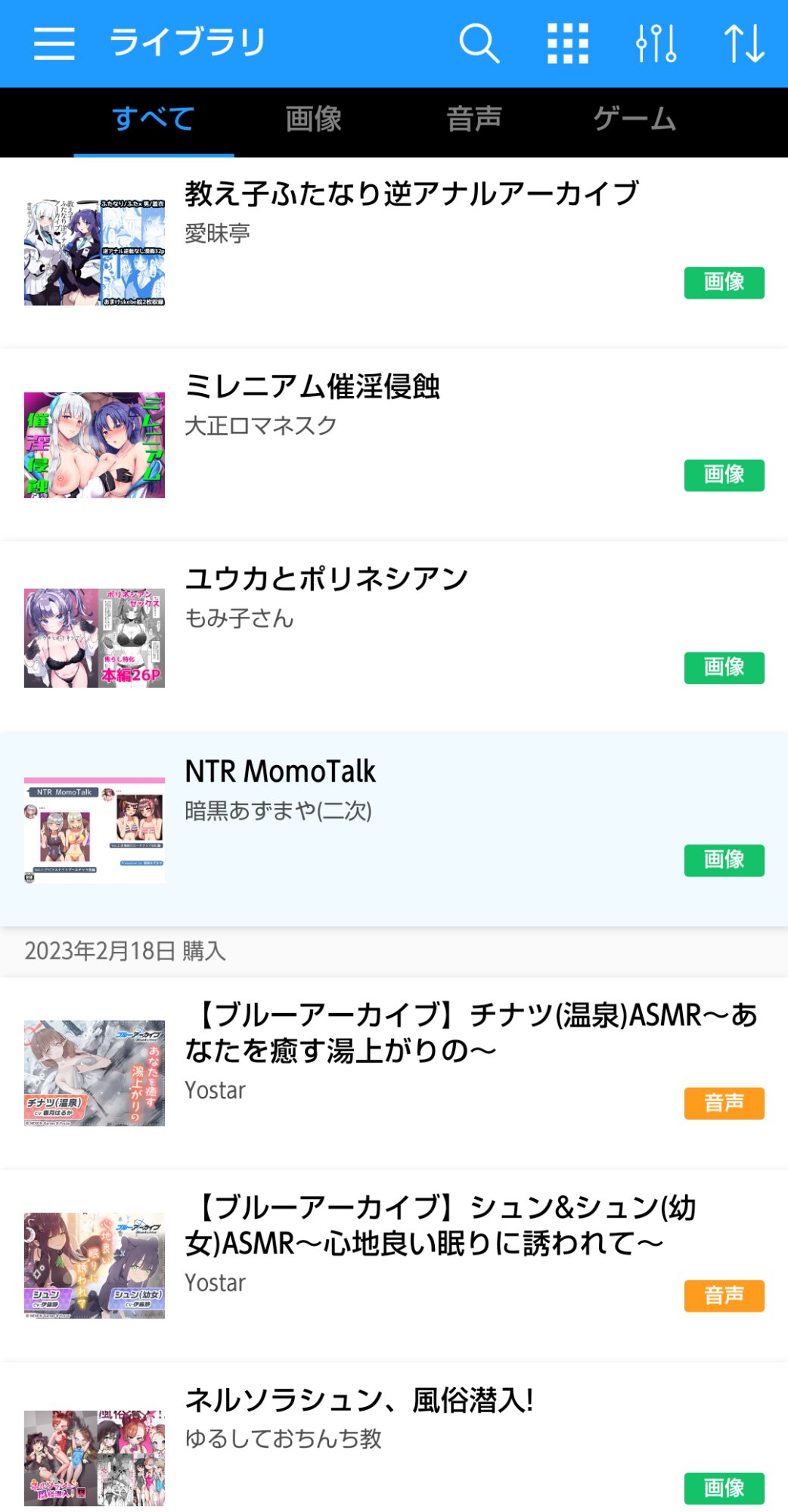Switch to the 画像 tab
Viewport: 788px width, 1512px height.
[313, 119]
